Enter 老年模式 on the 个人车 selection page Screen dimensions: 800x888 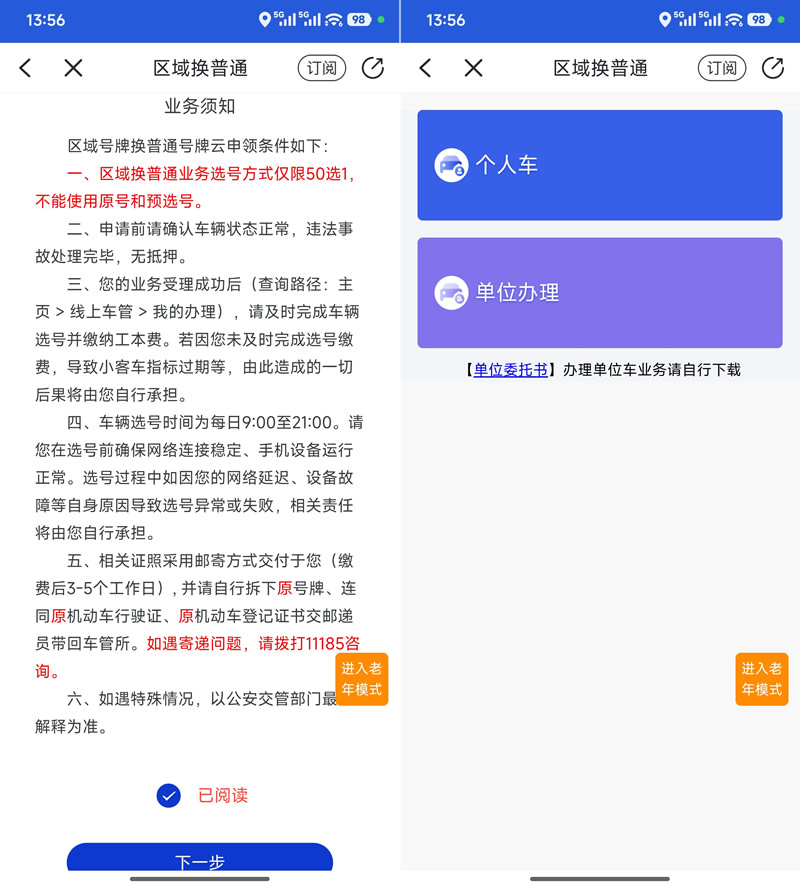point(761,679)
